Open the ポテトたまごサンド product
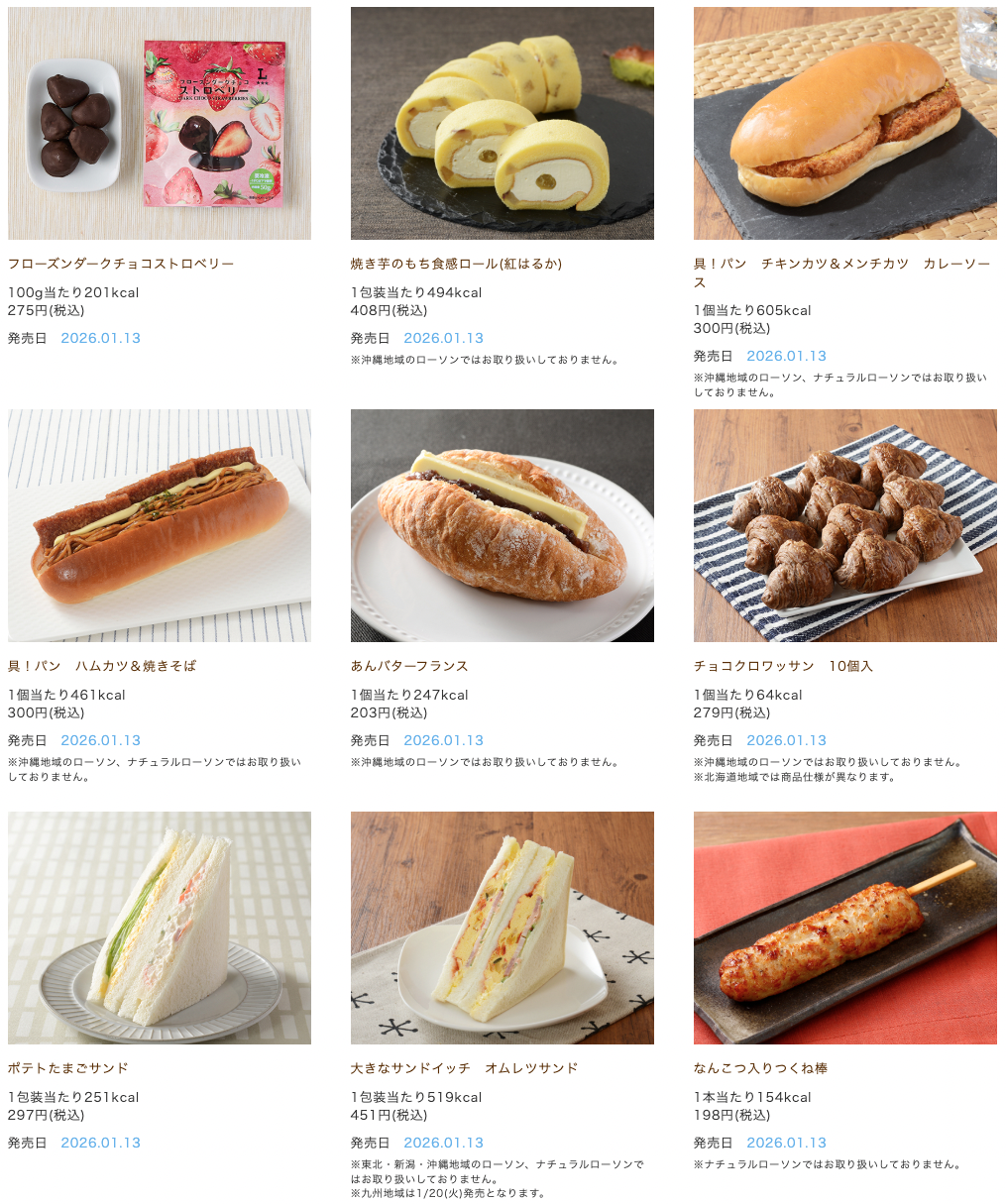This screenshot has width=1006, height=1204. click(x=68, y=1068)
